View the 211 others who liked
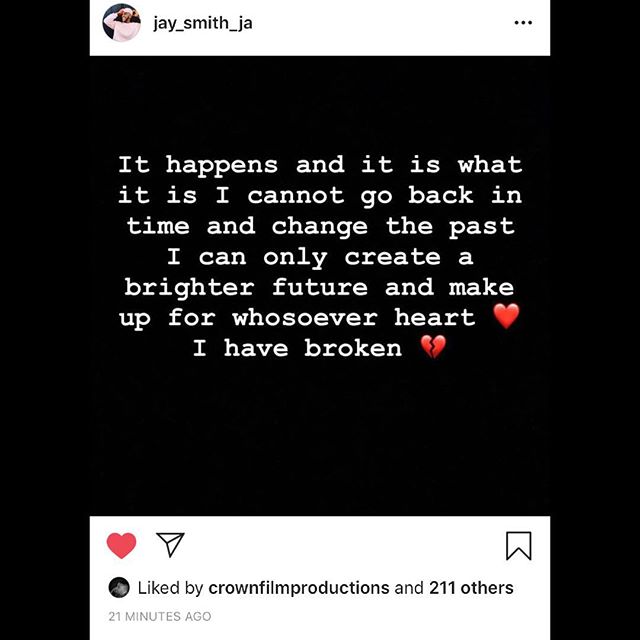640x640 pixels. tap(471, 587)
